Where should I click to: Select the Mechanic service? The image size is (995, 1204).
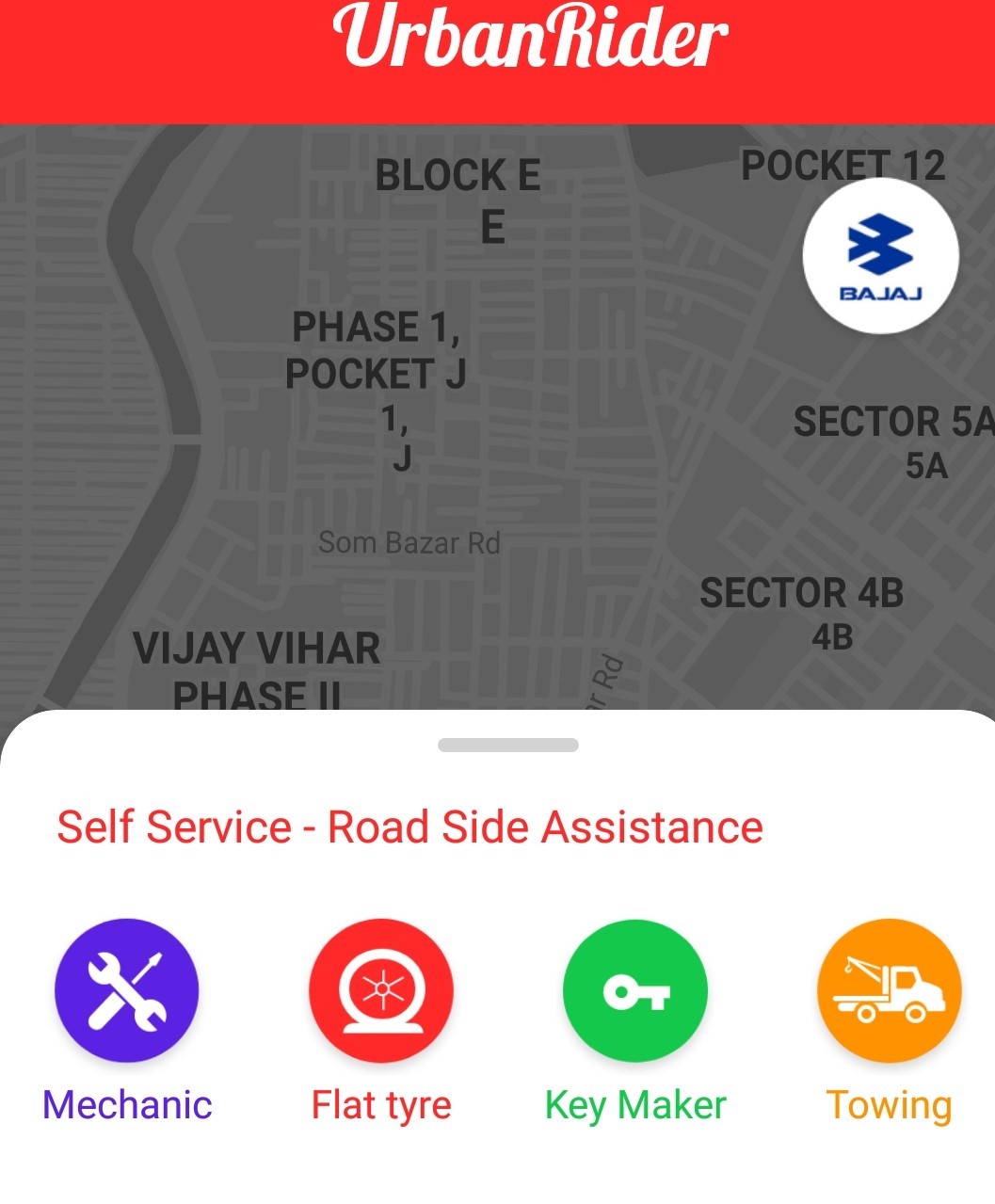tap(127, 990)
